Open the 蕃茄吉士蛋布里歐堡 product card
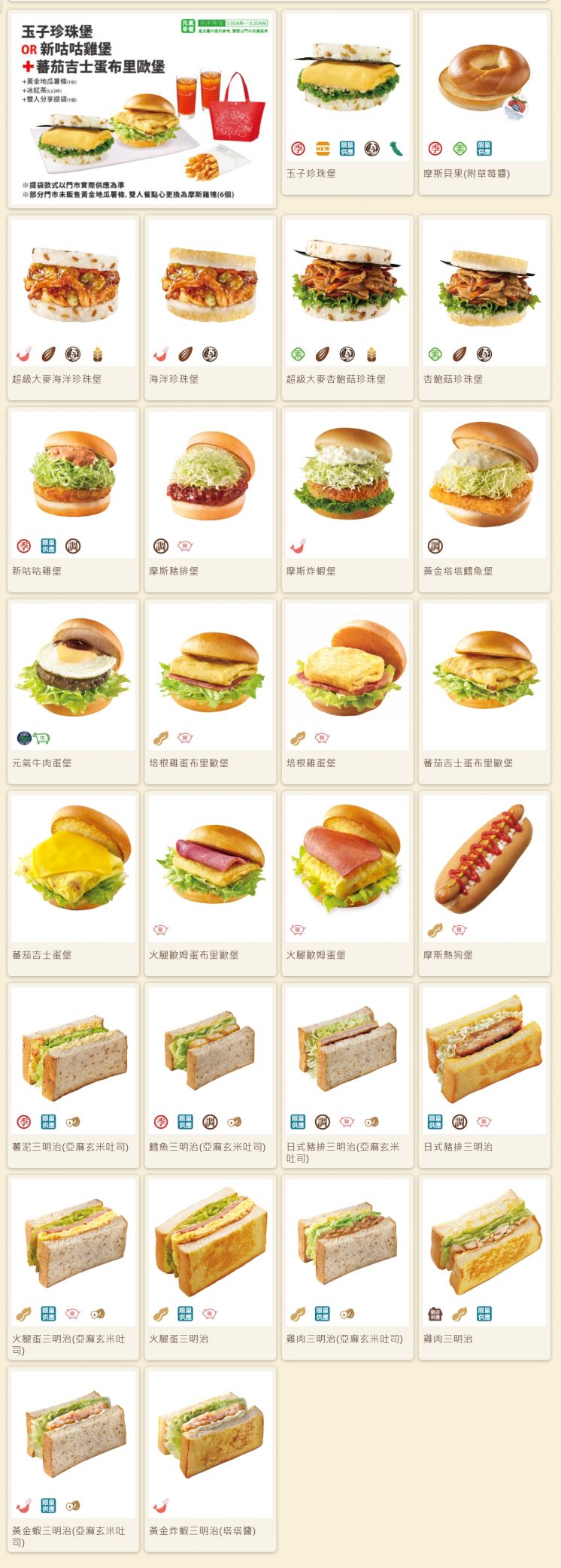The height and width of the screenshot is (1568, 561). point(484,669)
